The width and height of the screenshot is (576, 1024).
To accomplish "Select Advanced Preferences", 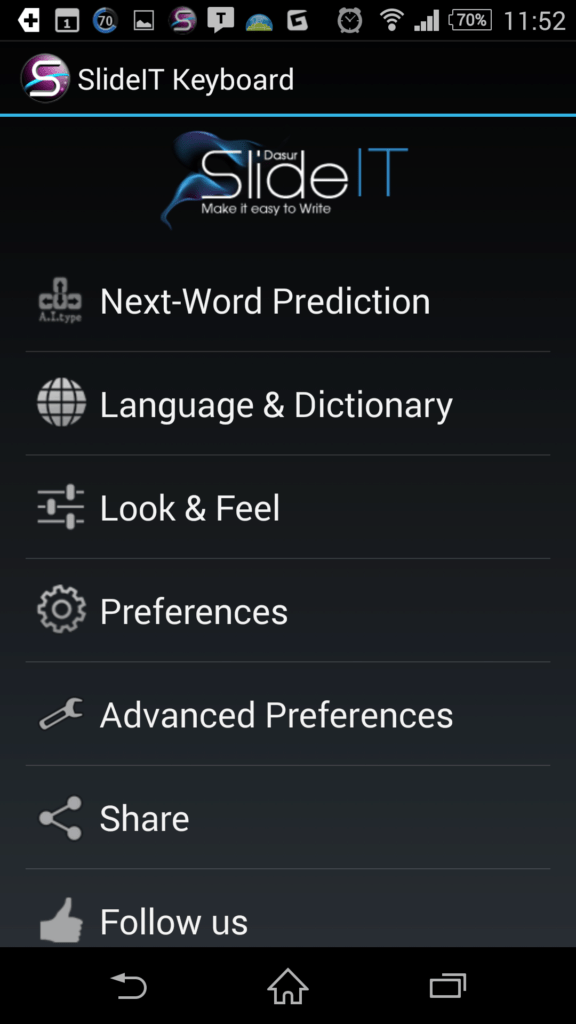I will coord(288,714).
